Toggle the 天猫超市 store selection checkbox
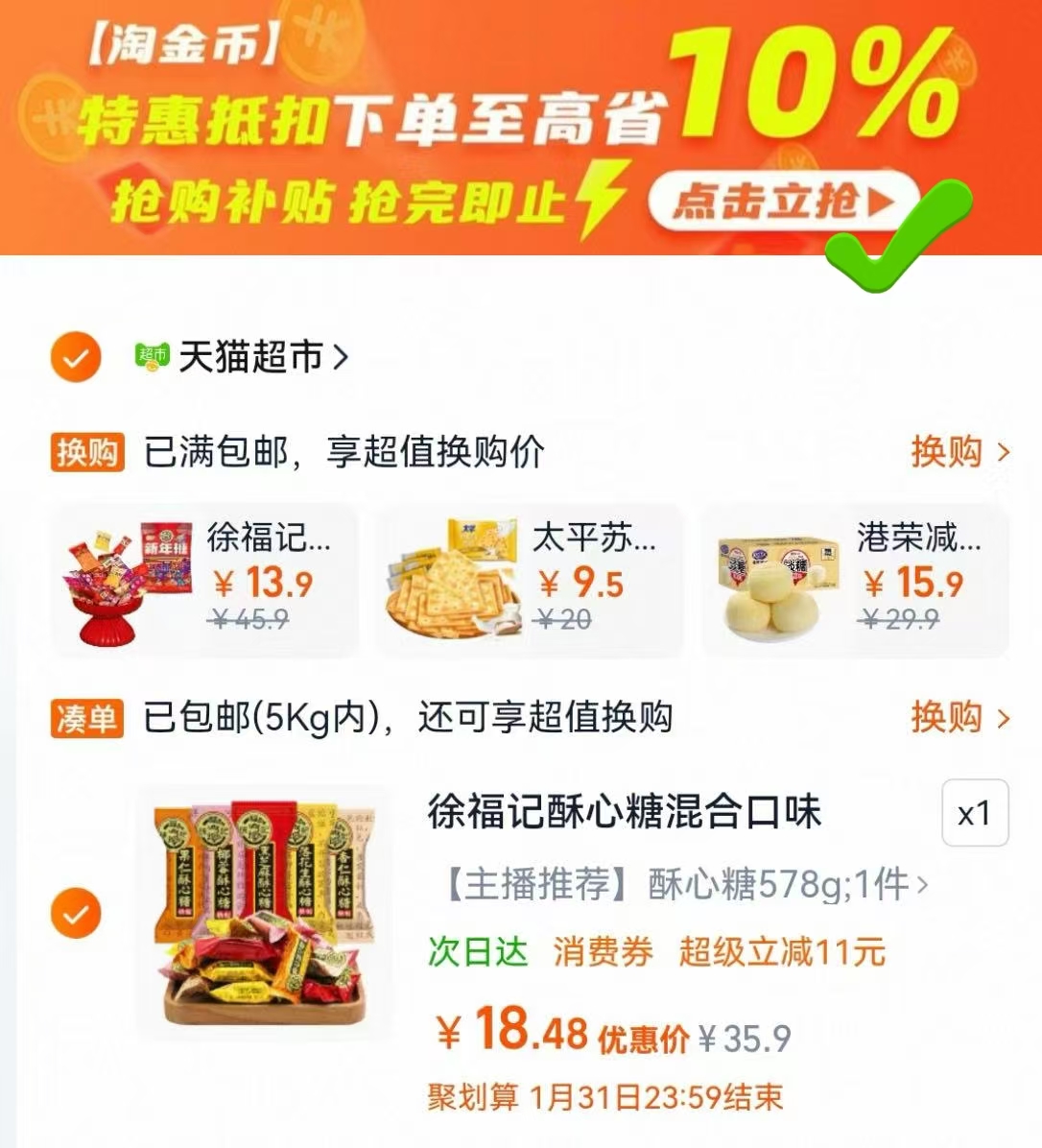This screenshot has height=1148, width=1042. (74, 355)
